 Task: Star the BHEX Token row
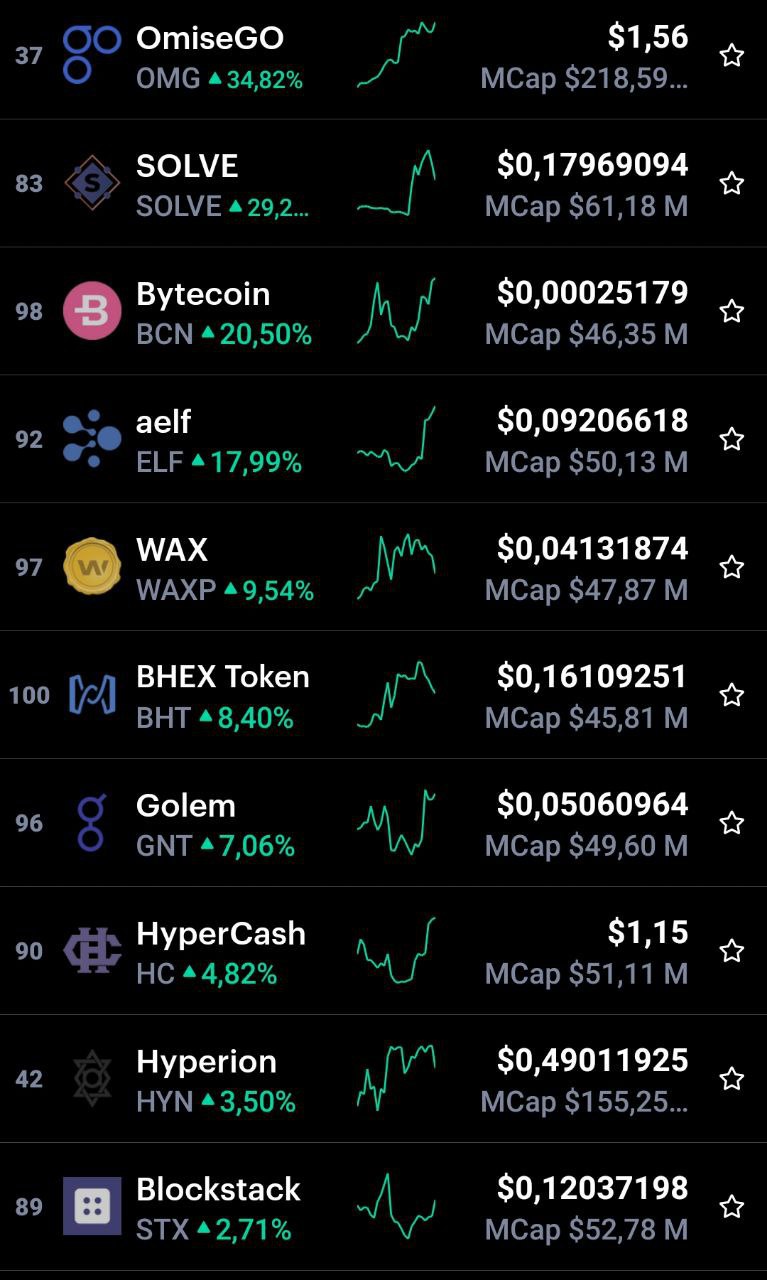point(732,695)
